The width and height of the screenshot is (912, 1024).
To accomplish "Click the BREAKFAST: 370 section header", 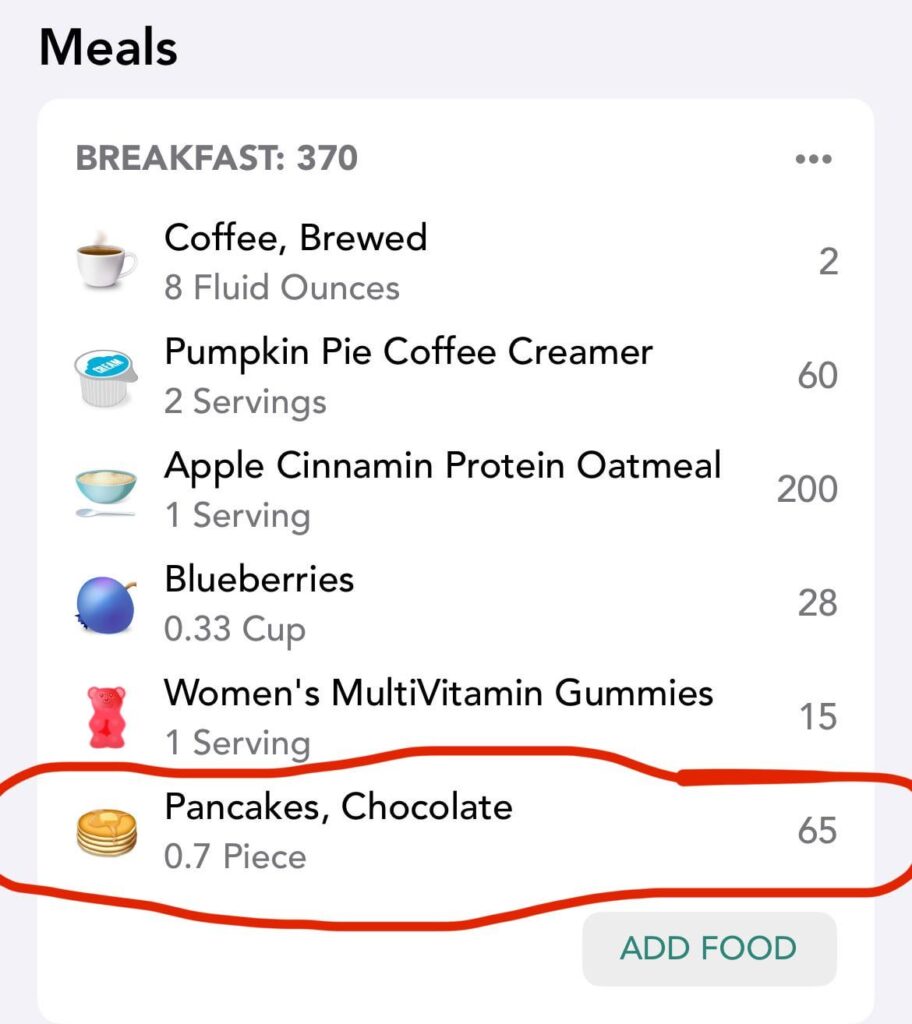I will 218,158.
